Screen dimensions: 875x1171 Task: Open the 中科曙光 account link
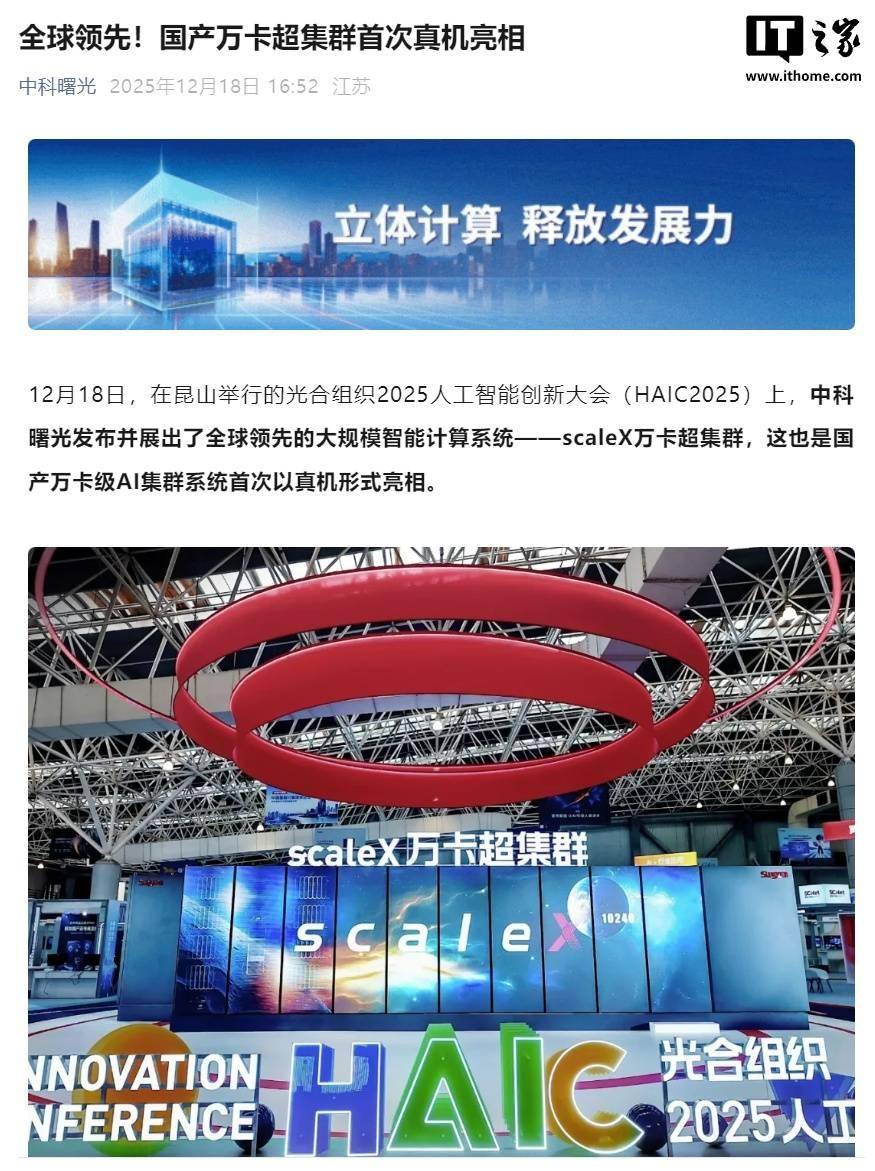click(58, 87)
